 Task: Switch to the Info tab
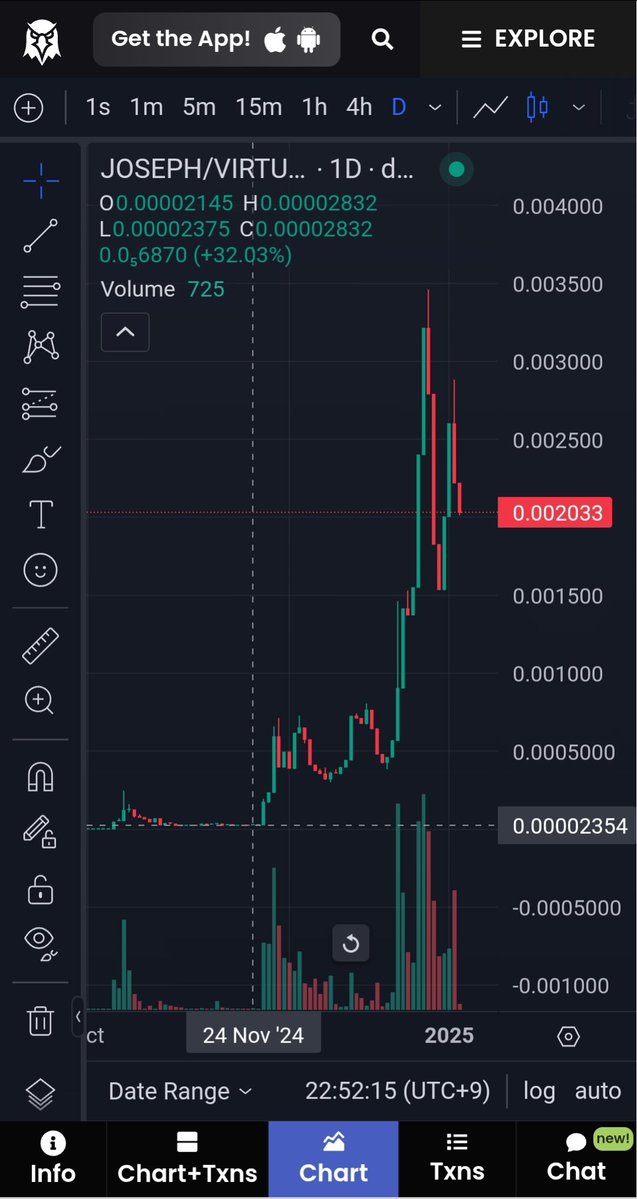coord(53,1158)
